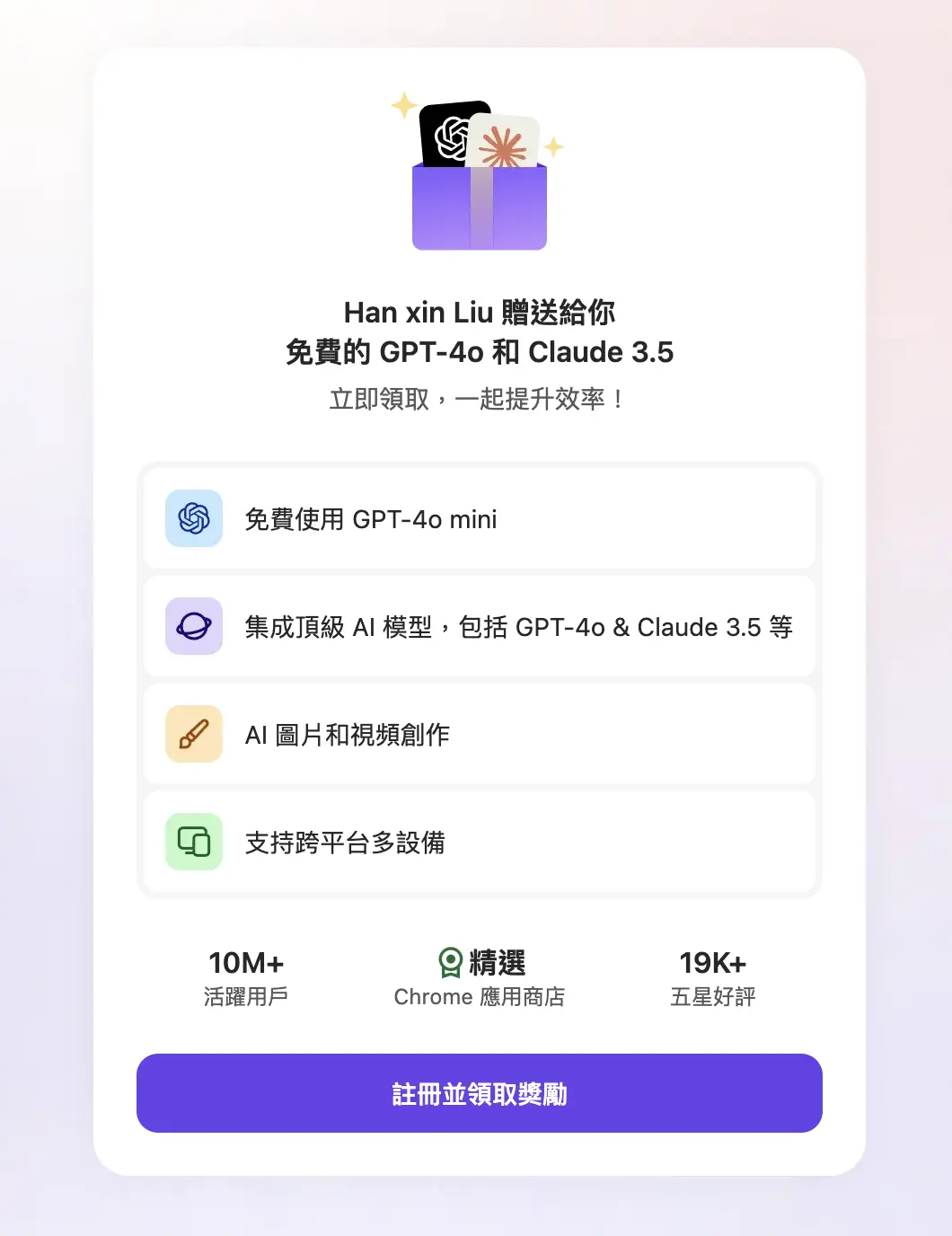Select the 免費使用 GPT-4o mini feature row
Viewport: 952px width, 1236px height.
(479, 519)
